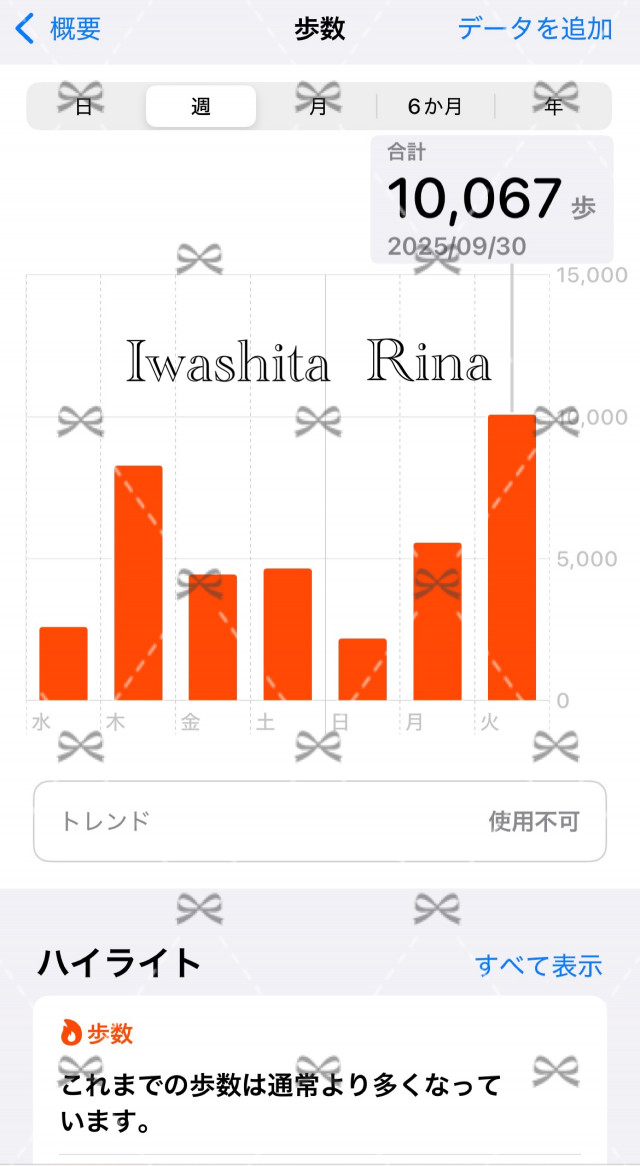Switch to the 年 view
The image size is (640, 1166).
point(553,107)
